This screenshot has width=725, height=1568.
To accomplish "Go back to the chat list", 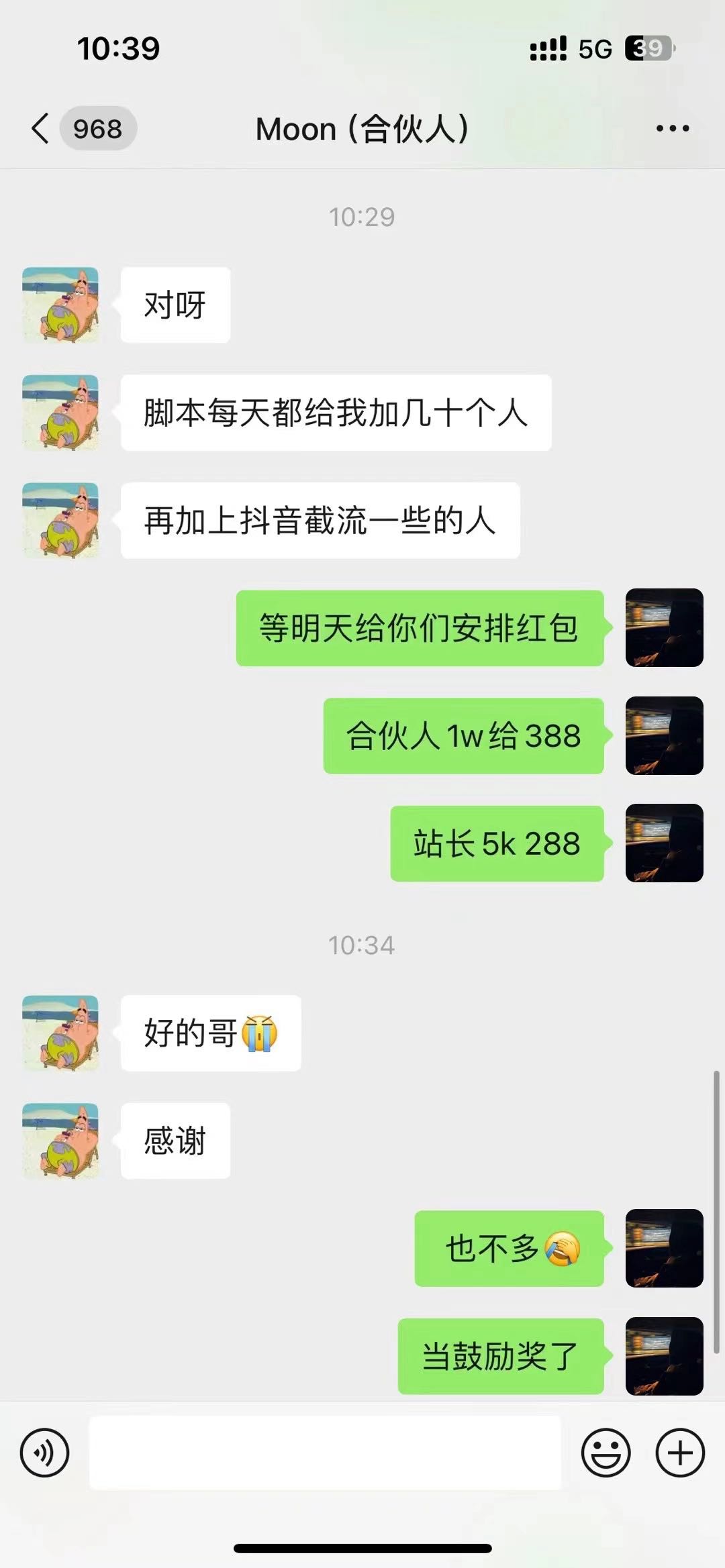I will pos(42,128).
